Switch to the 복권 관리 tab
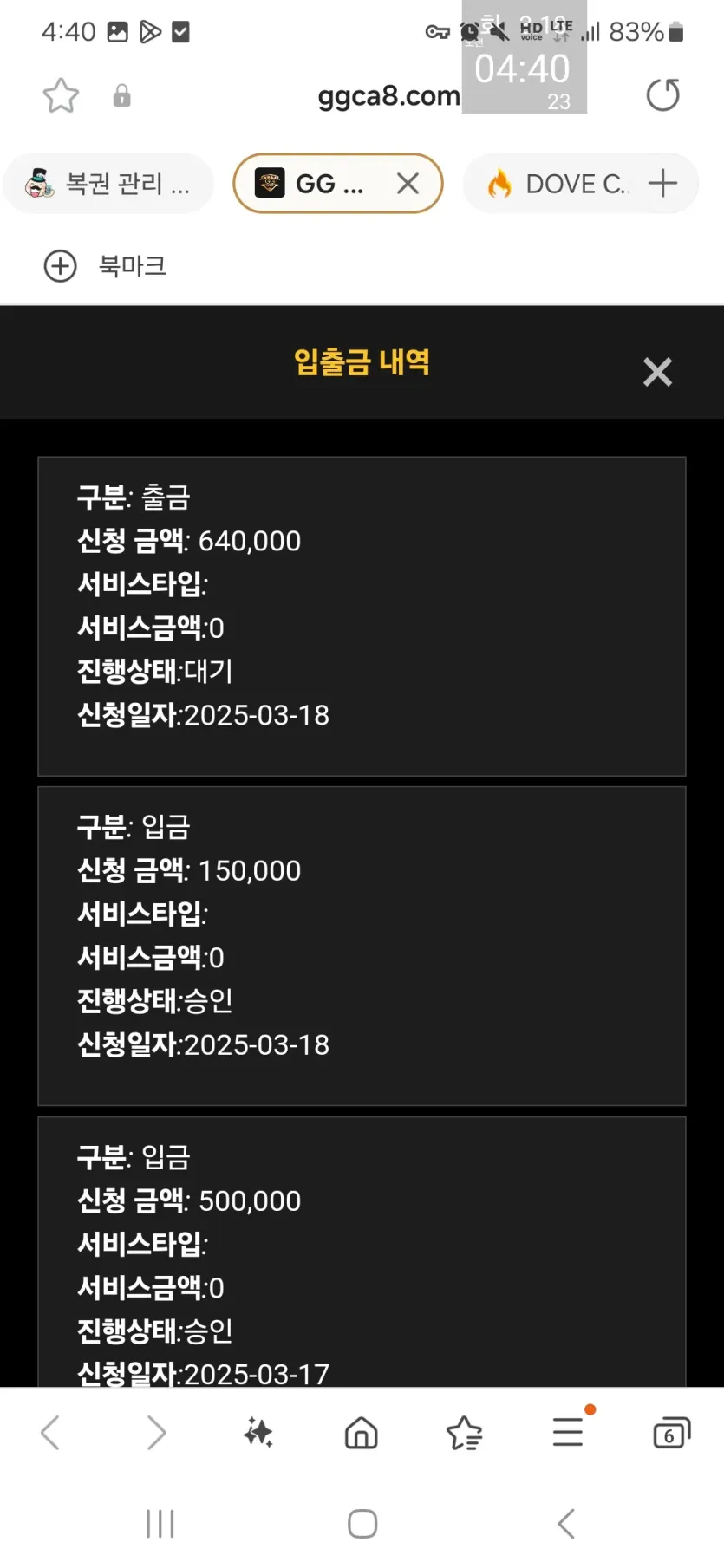The image size is (724, 1568). point(108,184)
